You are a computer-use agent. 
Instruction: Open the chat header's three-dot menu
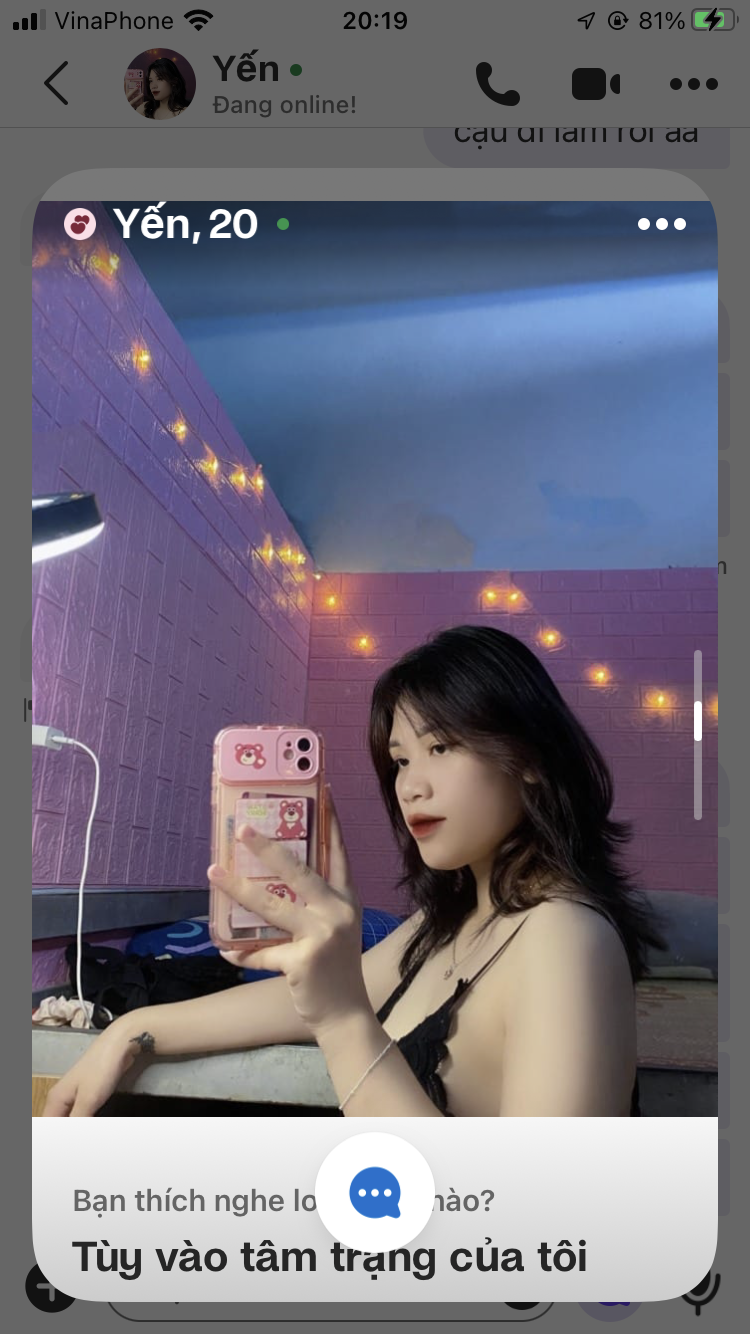coord(694,84)
